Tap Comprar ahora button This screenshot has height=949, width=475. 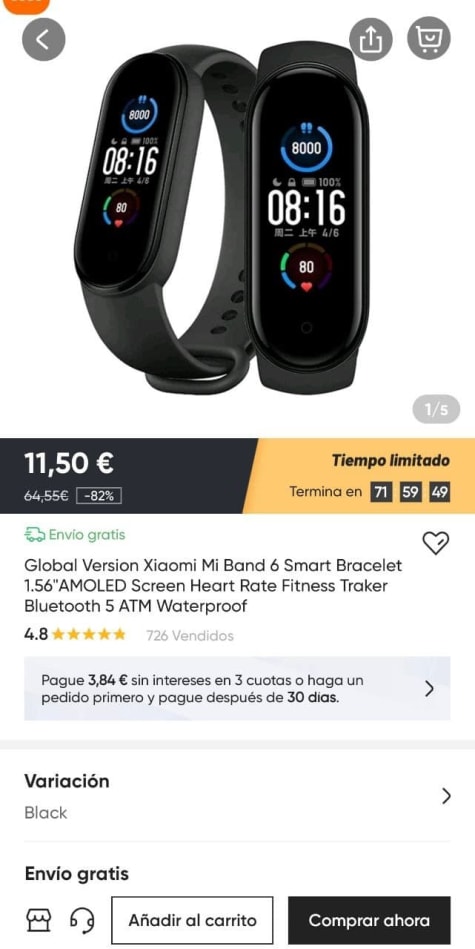pos(369,920)
